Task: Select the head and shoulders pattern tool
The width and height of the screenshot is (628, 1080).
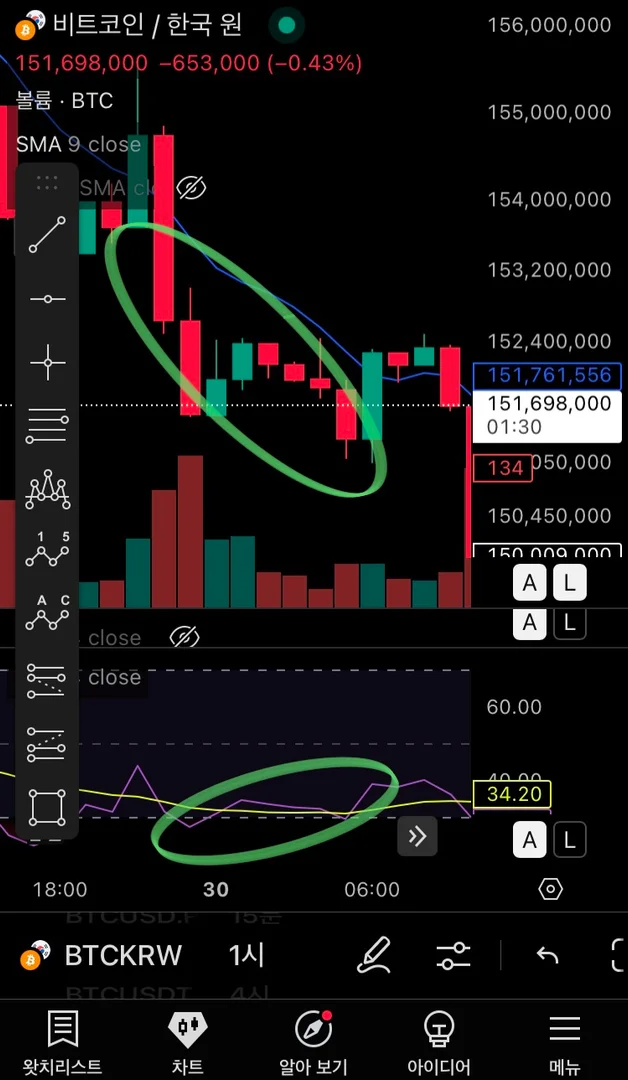Action: coord(47,490)
